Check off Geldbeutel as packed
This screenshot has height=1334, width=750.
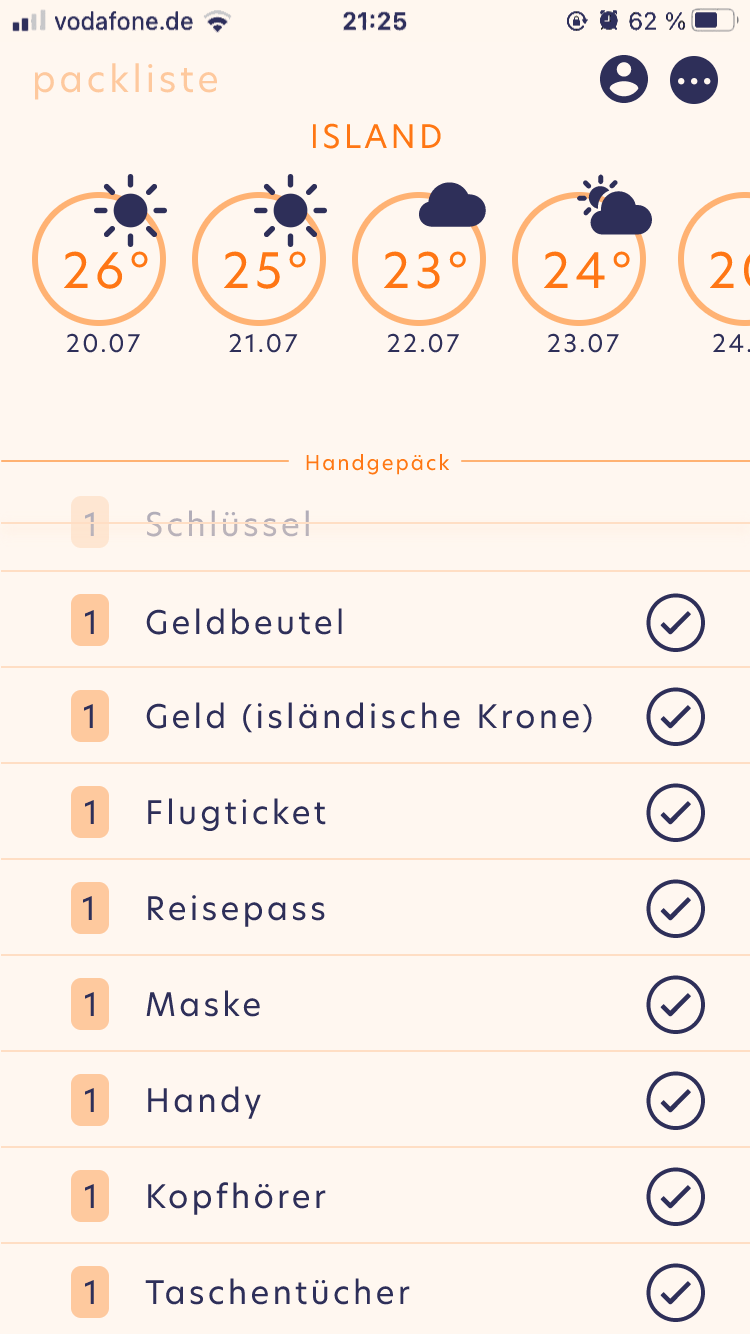click(x=676, y=623)
